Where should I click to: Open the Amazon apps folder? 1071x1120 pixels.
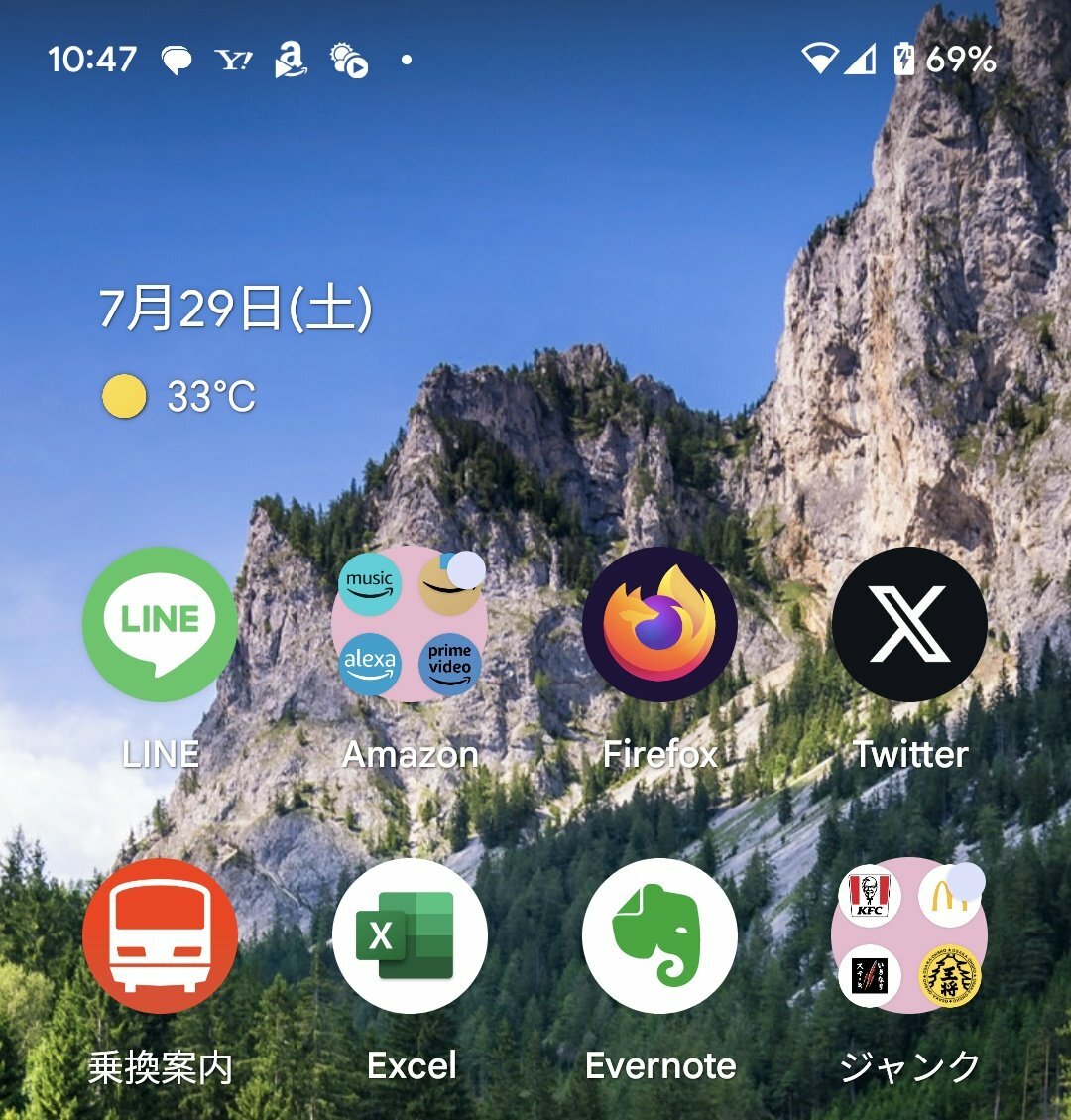tap(410, 625)
